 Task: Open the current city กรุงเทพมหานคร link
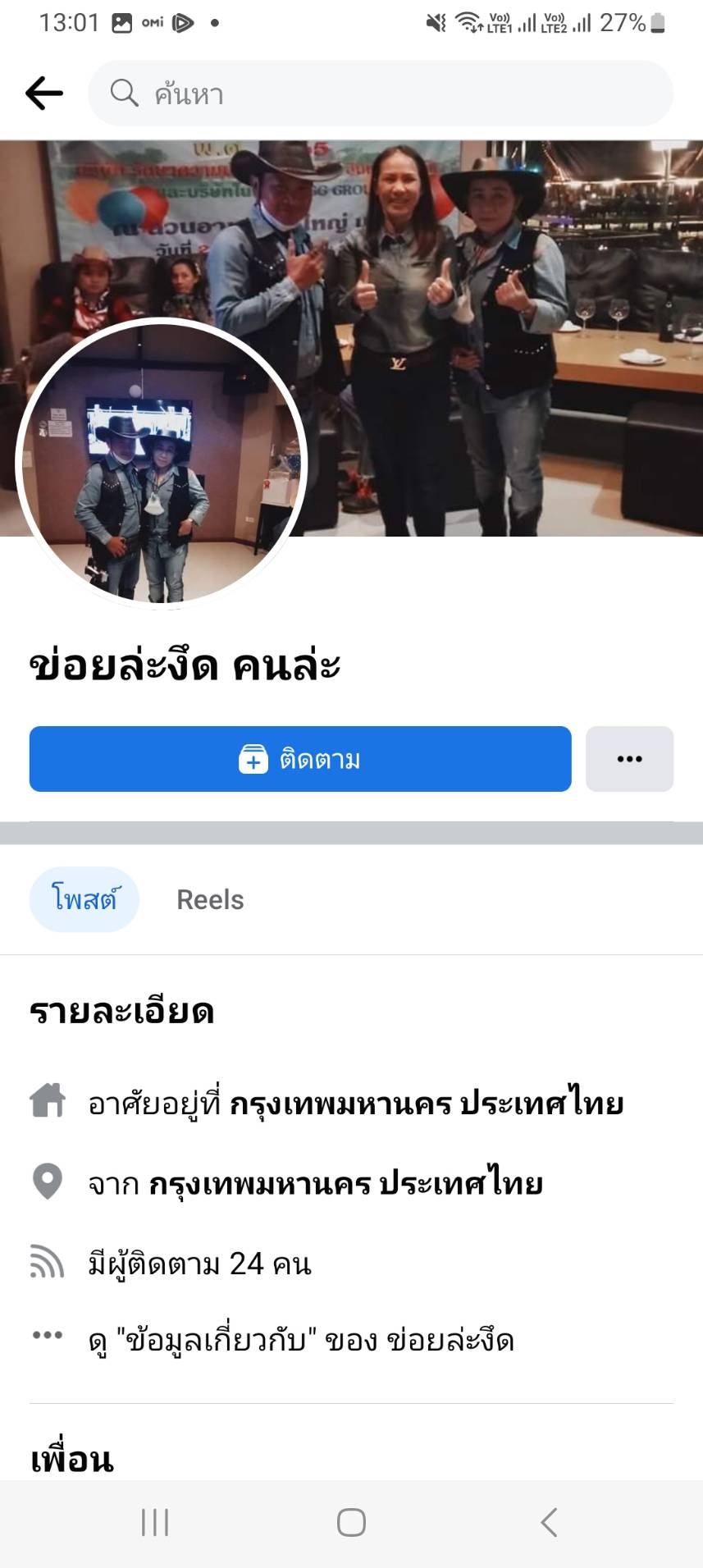coord(426,1104)
